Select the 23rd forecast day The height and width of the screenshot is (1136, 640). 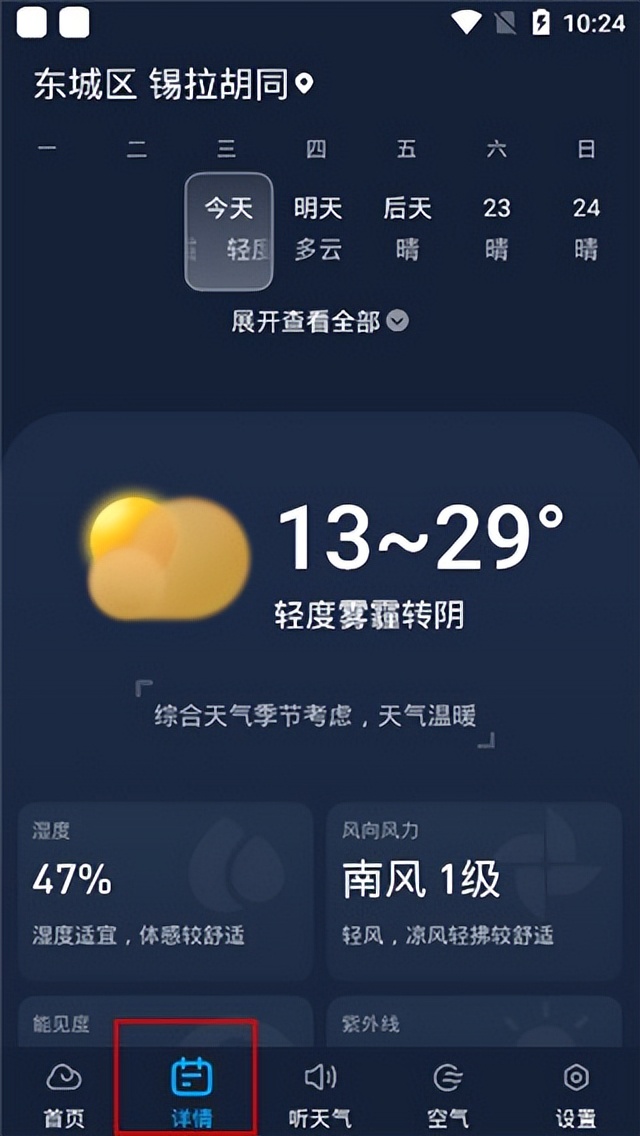497,229
